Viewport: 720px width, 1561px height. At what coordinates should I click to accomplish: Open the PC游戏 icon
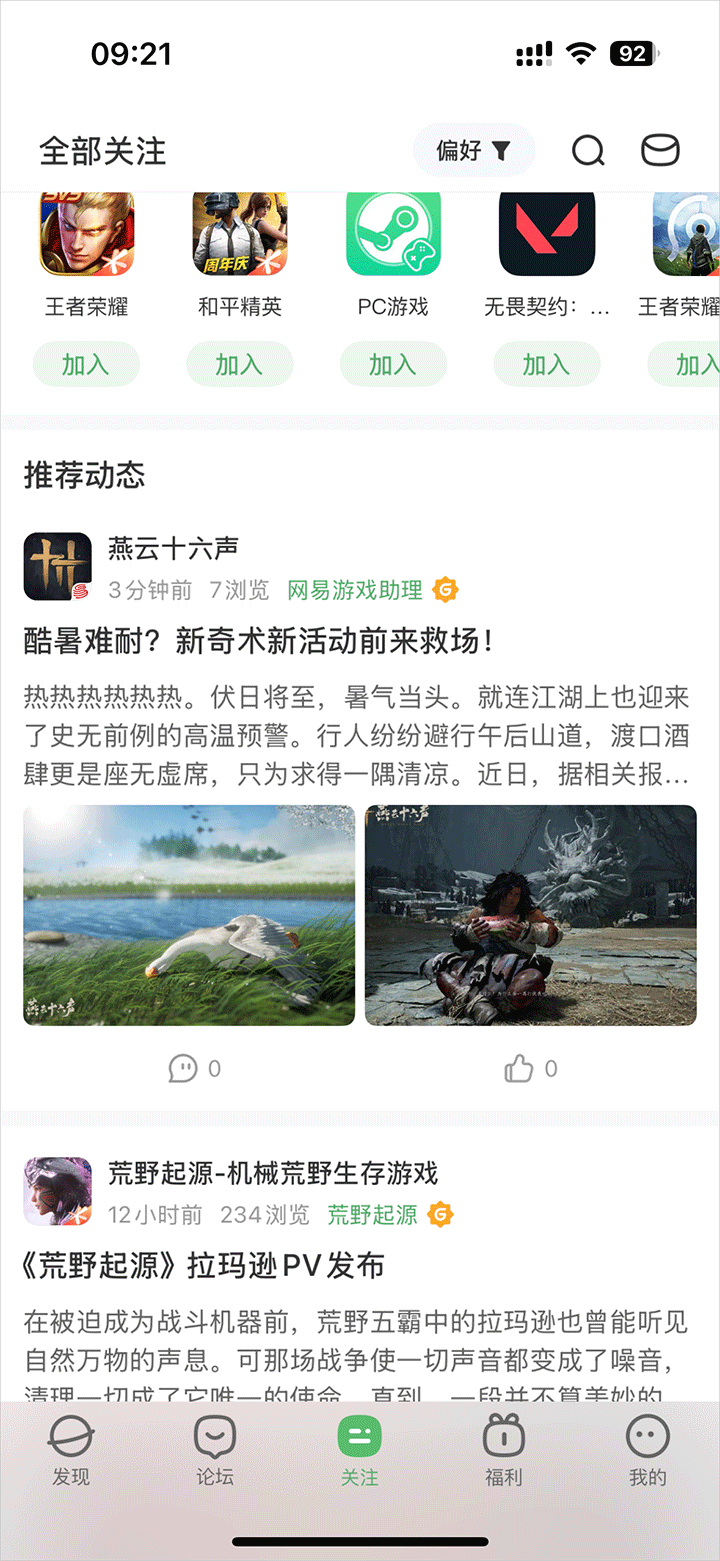pyautogui.click(x=393, y=233)
